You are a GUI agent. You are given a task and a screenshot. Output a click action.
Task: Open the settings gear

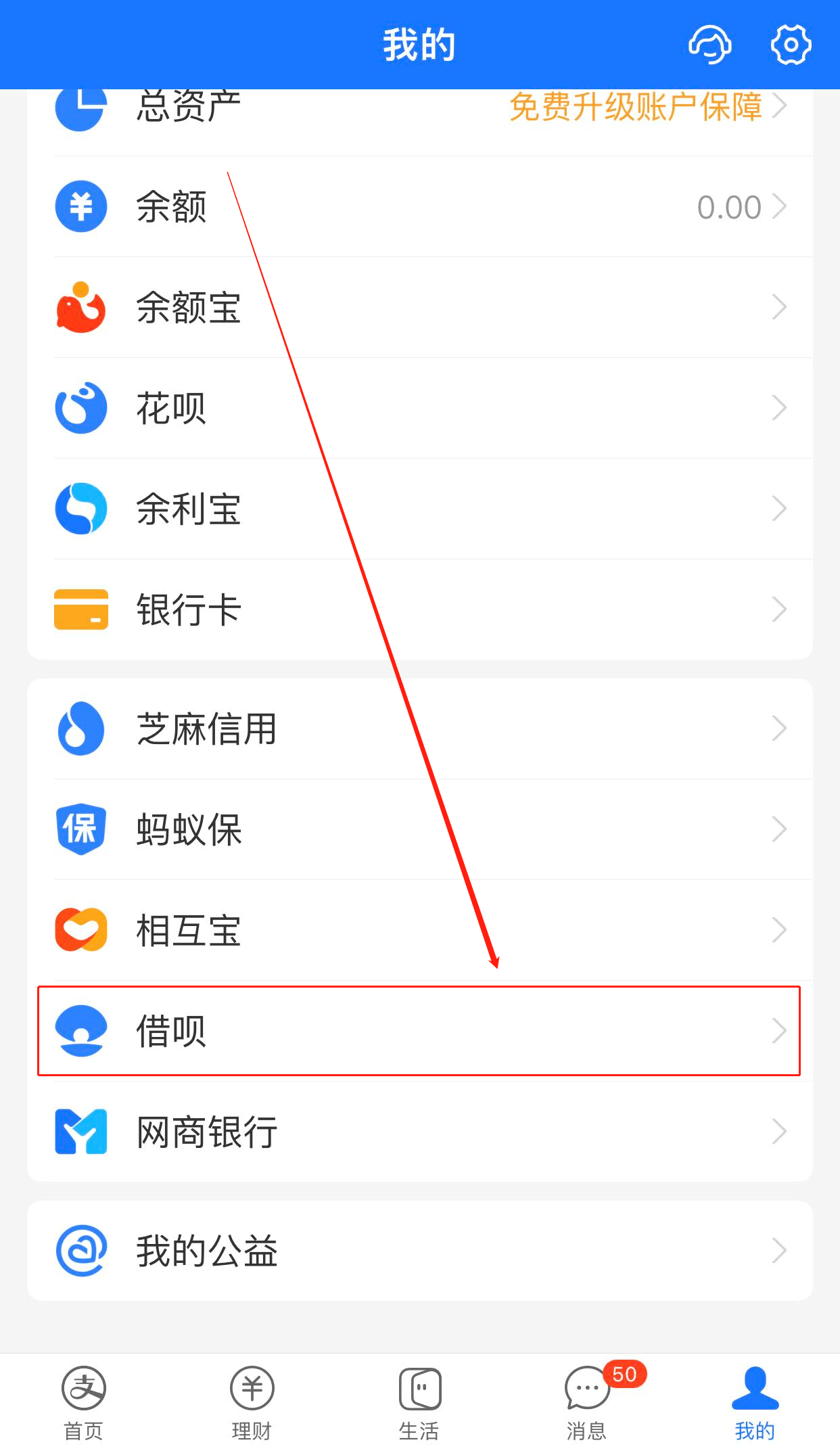click(x=791, y=45)
